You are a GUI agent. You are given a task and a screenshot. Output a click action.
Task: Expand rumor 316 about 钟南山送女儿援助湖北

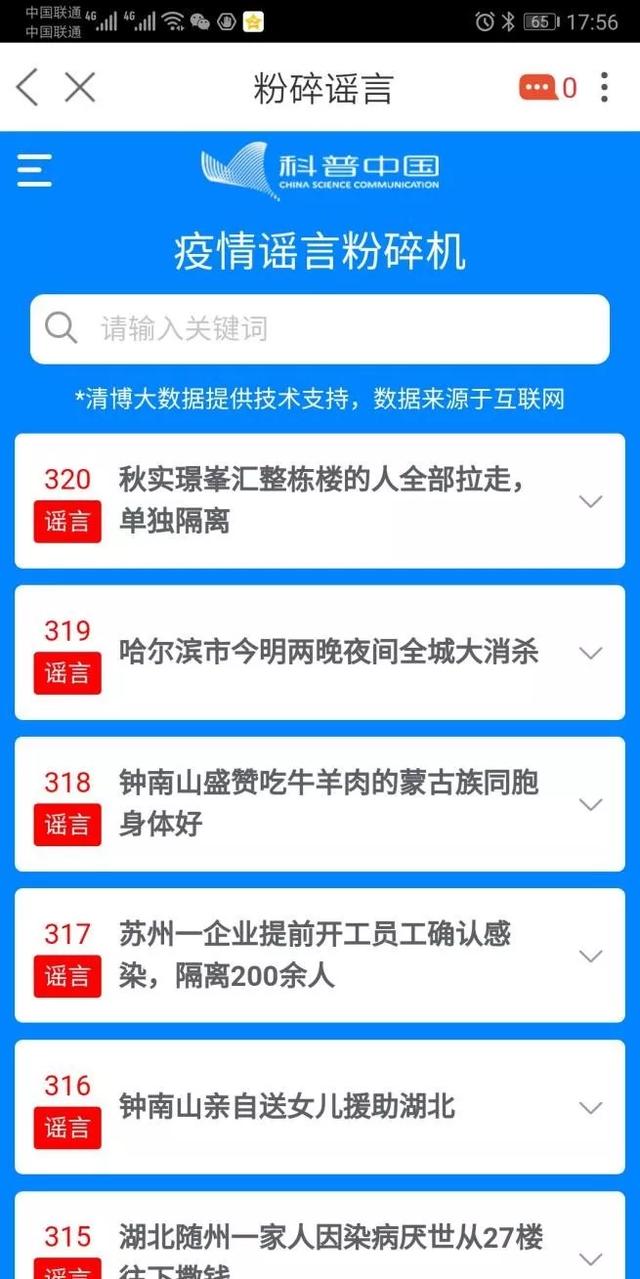tap(591, 1107)
